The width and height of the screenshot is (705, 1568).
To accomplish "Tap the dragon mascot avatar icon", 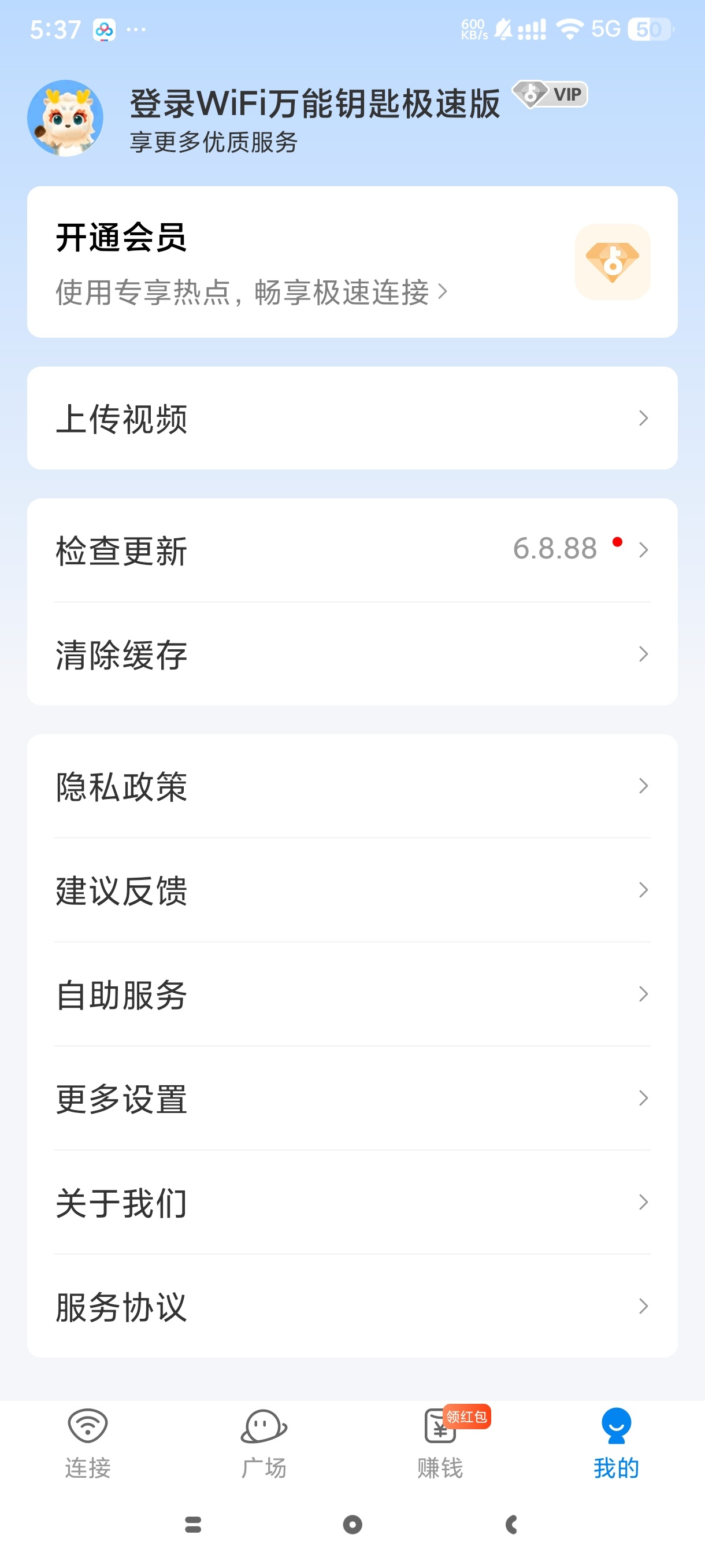I will tap(67, 119).
